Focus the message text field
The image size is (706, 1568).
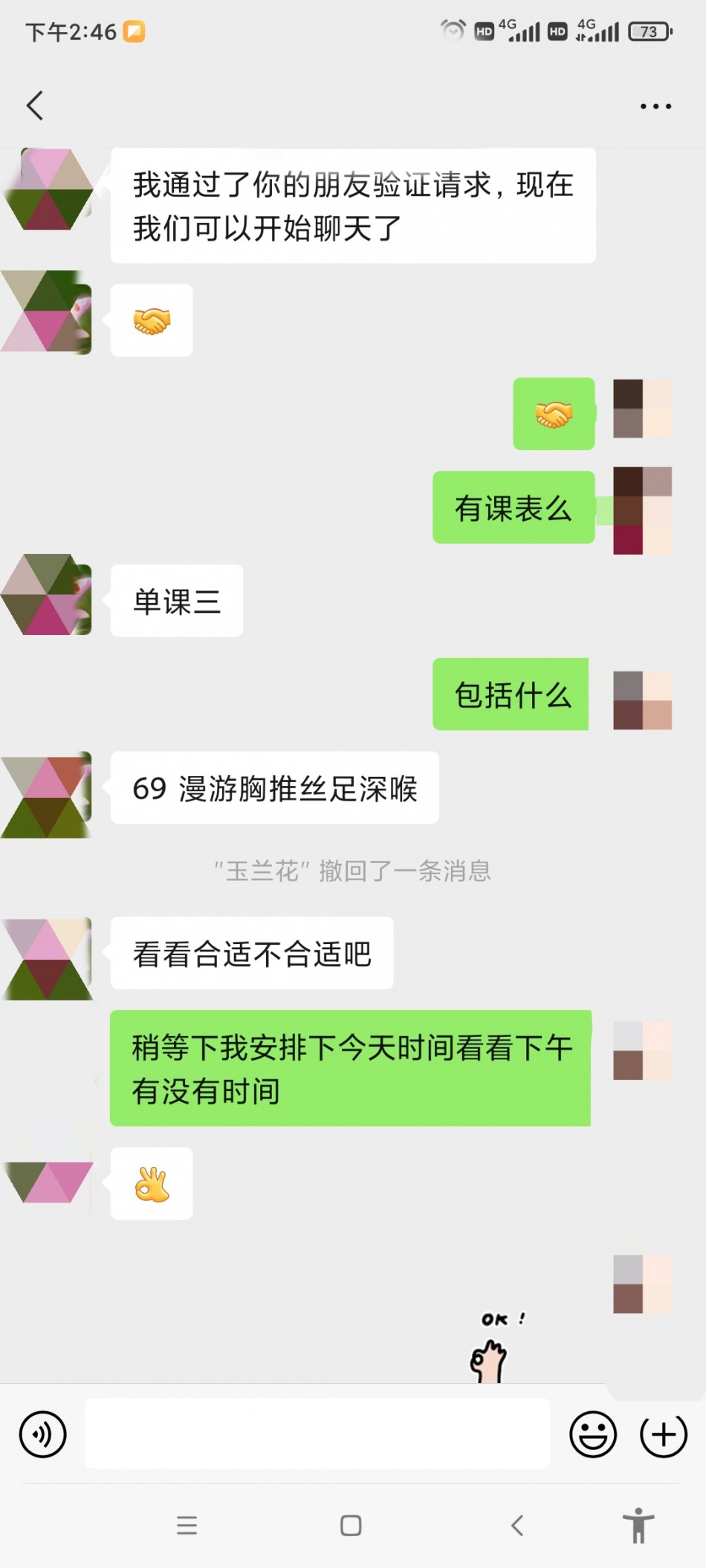click(x=317, y=1434)
